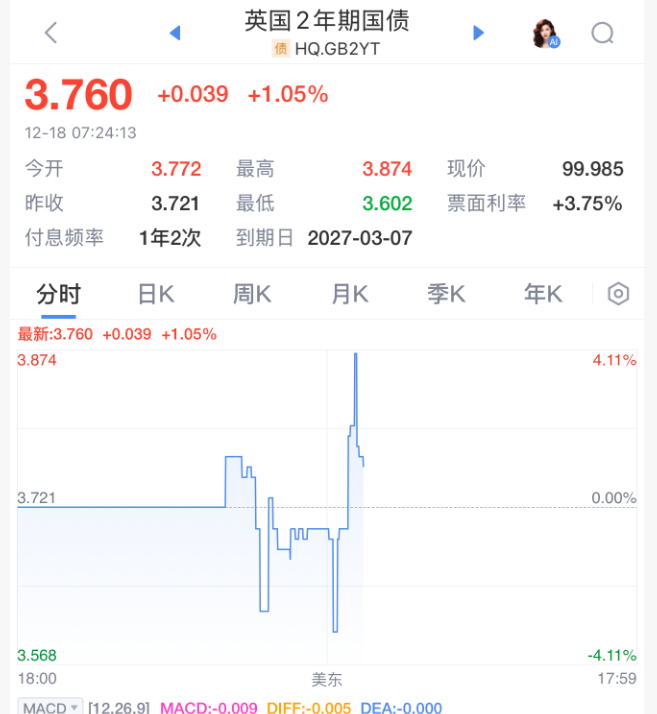Open the search magnifier
The image size is (657, 714).
click(x=602, y=33)
